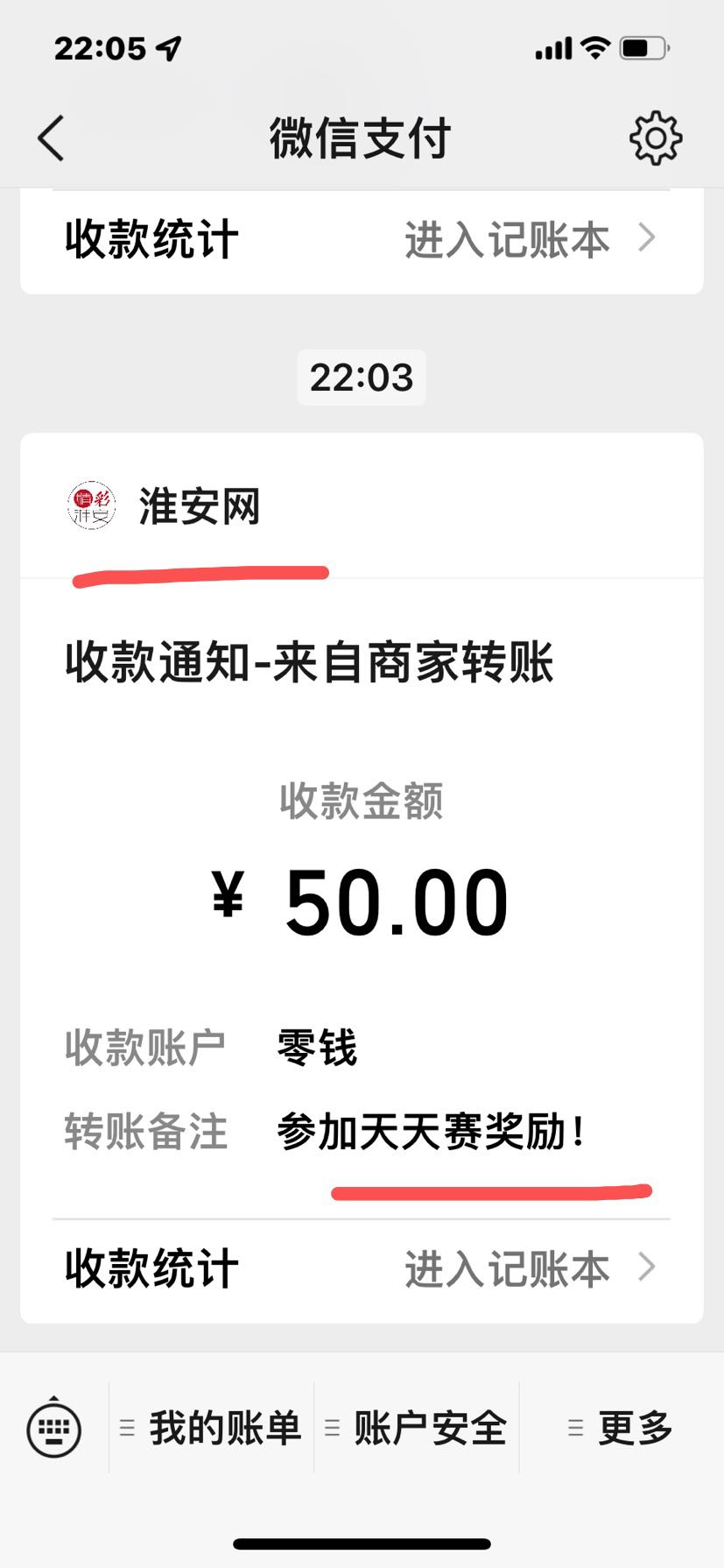Switch to keyboard input mode
This screenshot has width=724, height=1568.
(54, 1428)
